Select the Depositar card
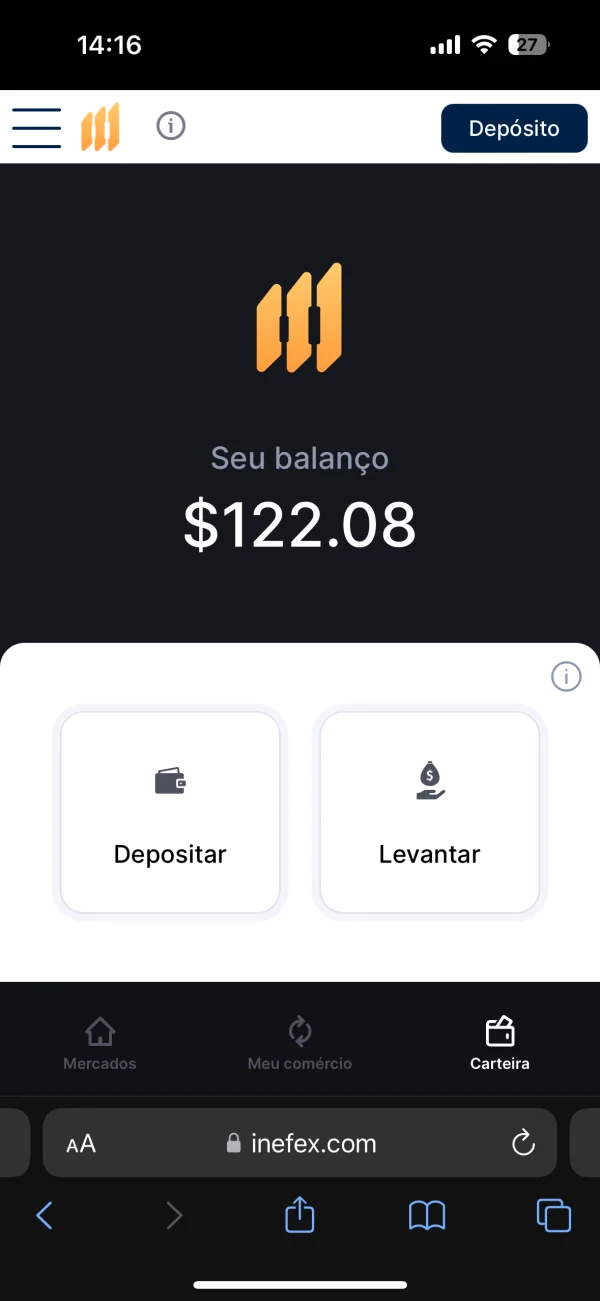Image resolution: width=600 pixels, height=1301 pixels. 170,812
